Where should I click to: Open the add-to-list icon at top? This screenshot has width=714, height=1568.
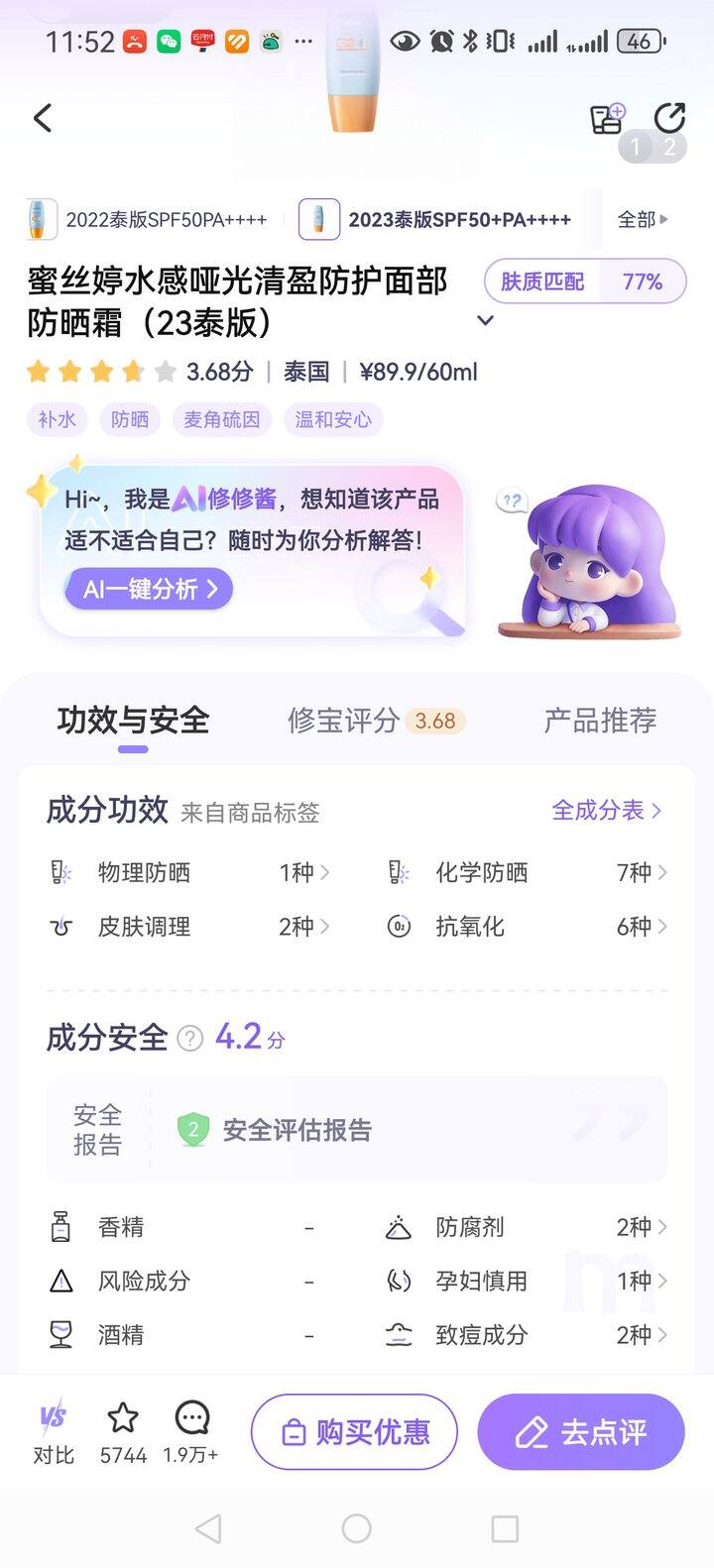(607, 119)
